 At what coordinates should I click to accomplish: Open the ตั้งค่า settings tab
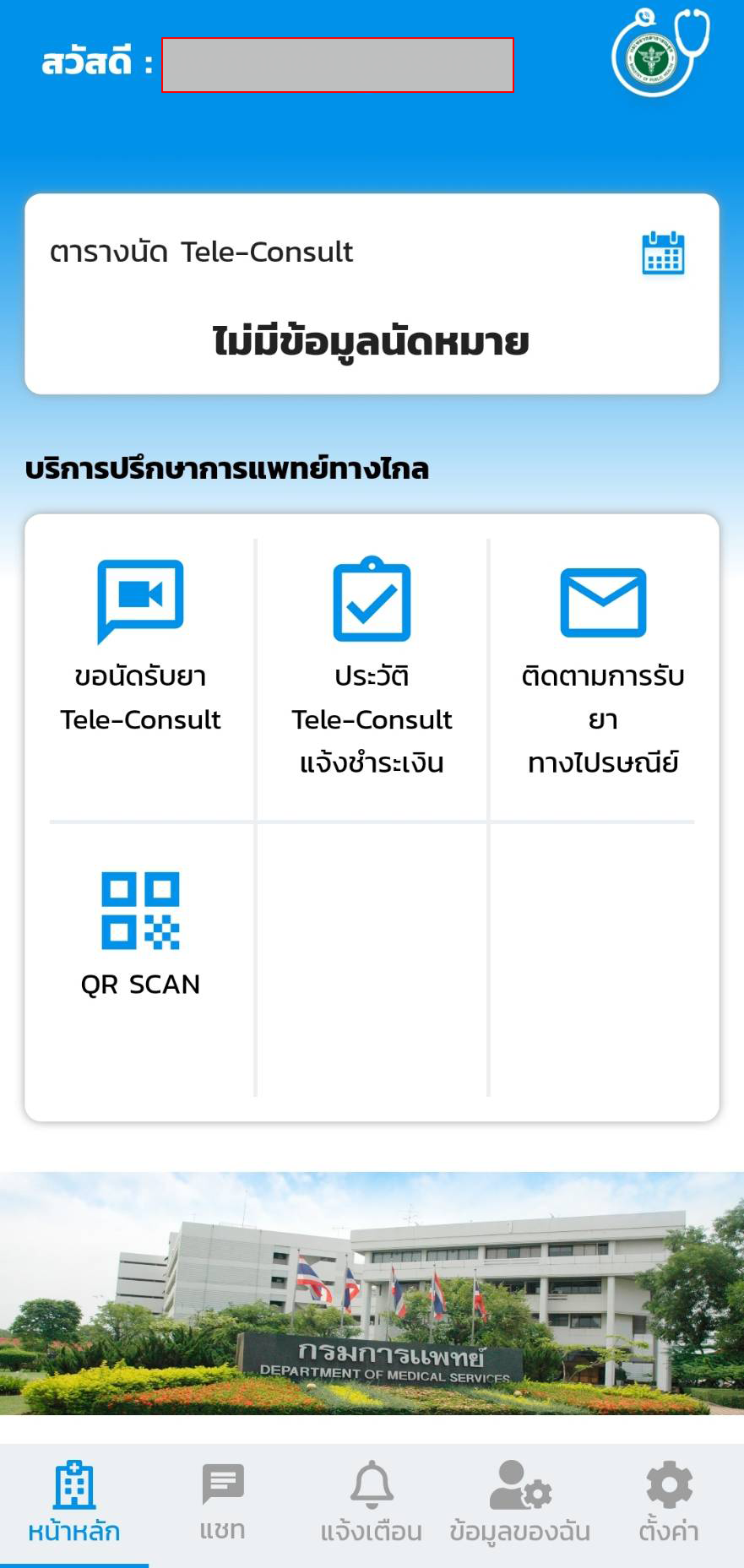click(x=669, y=1505)
